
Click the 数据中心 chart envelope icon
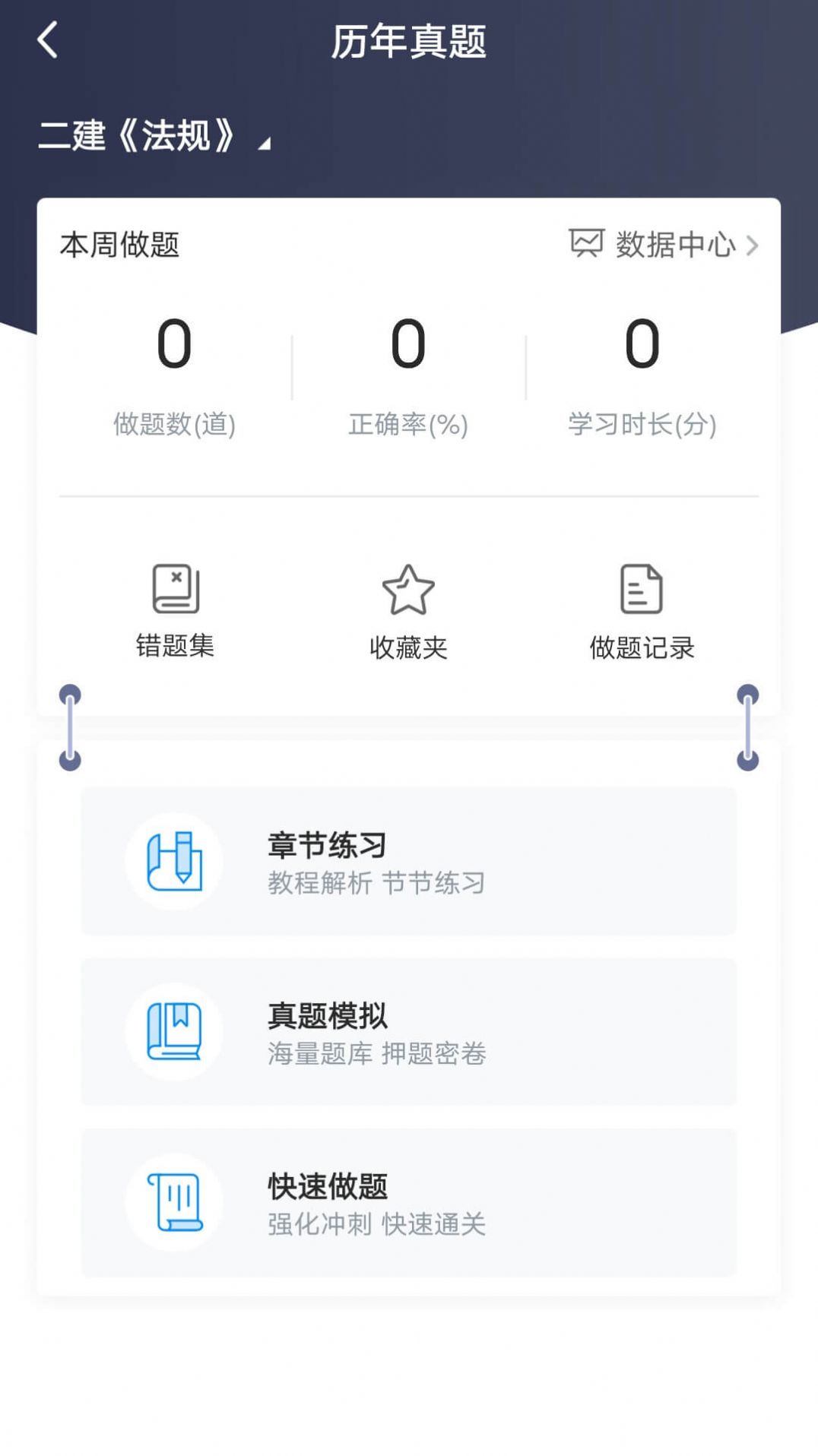(x=587, y=245)
